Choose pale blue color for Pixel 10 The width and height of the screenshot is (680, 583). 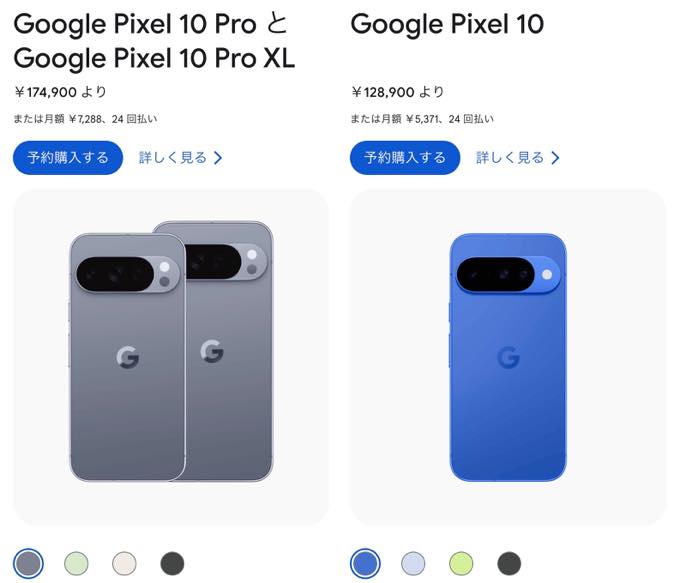tap(413, 563)
